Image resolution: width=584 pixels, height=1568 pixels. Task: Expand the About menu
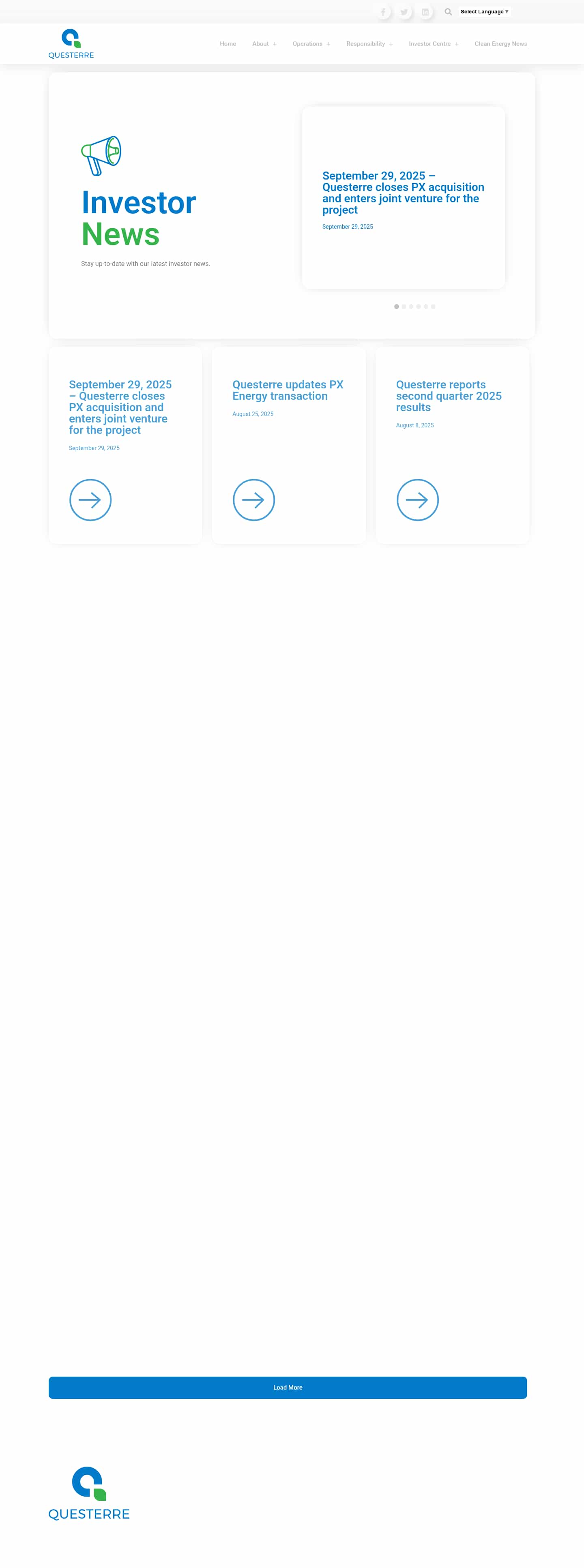point(264,44)
